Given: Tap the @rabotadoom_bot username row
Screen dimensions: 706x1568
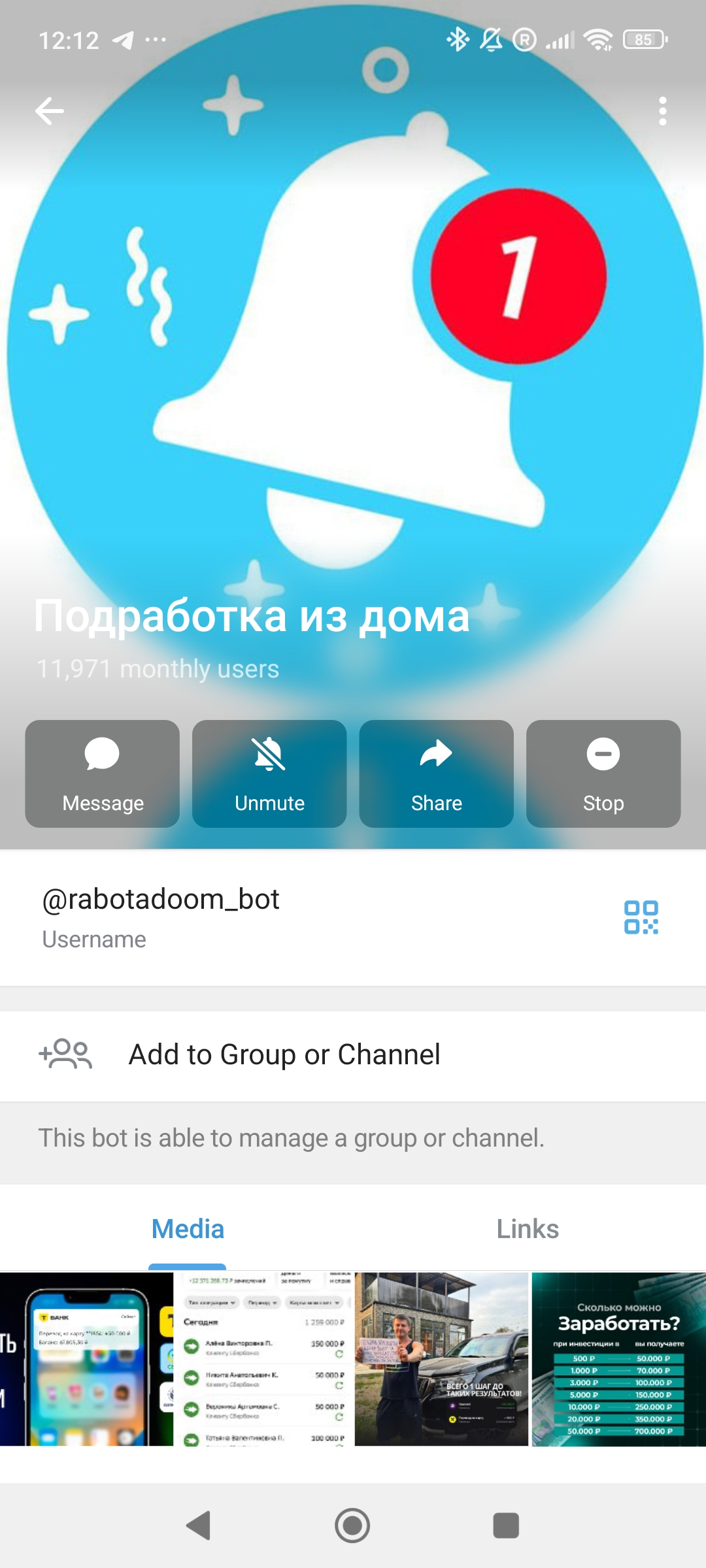Looking at the screenshot, I should (x=261, y=916).
